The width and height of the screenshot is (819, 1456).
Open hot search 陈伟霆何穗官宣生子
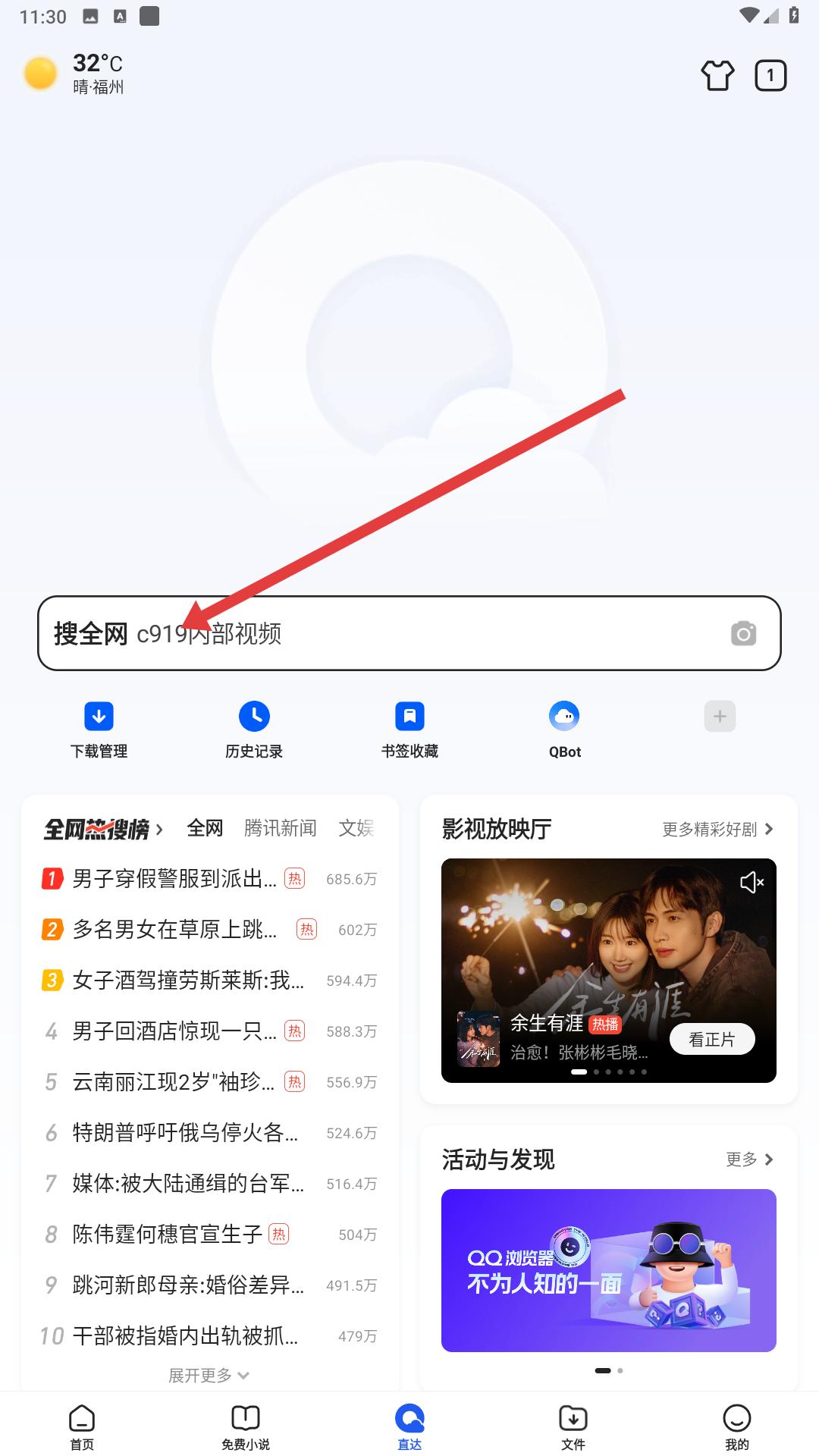(167, 1235)
